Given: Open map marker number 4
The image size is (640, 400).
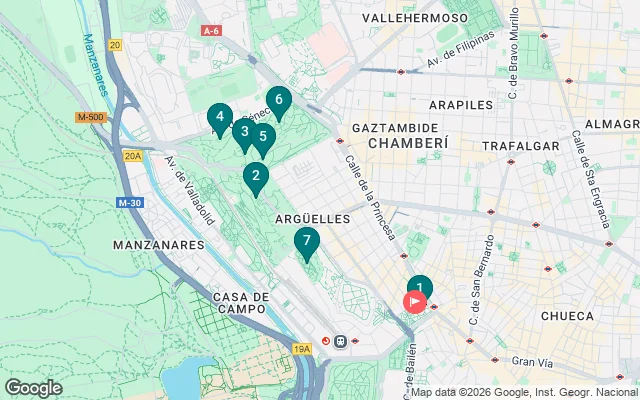Looking at the screenshot, I should 219,118.
